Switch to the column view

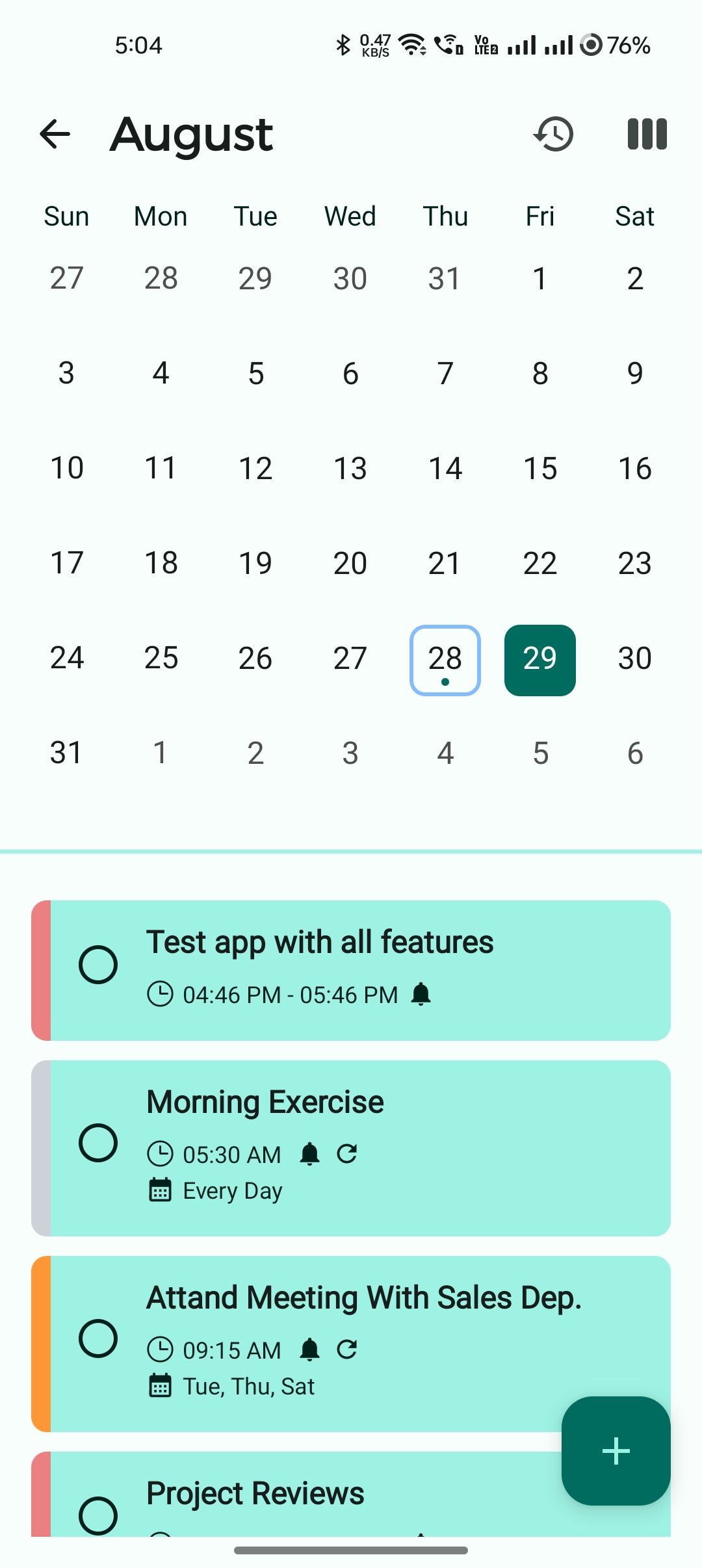coord(647,134)
